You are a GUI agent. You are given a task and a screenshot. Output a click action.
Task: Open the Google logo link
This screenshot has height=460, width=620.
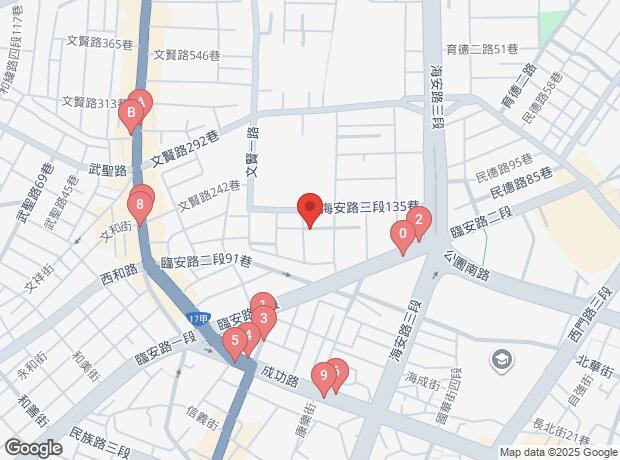33,448
